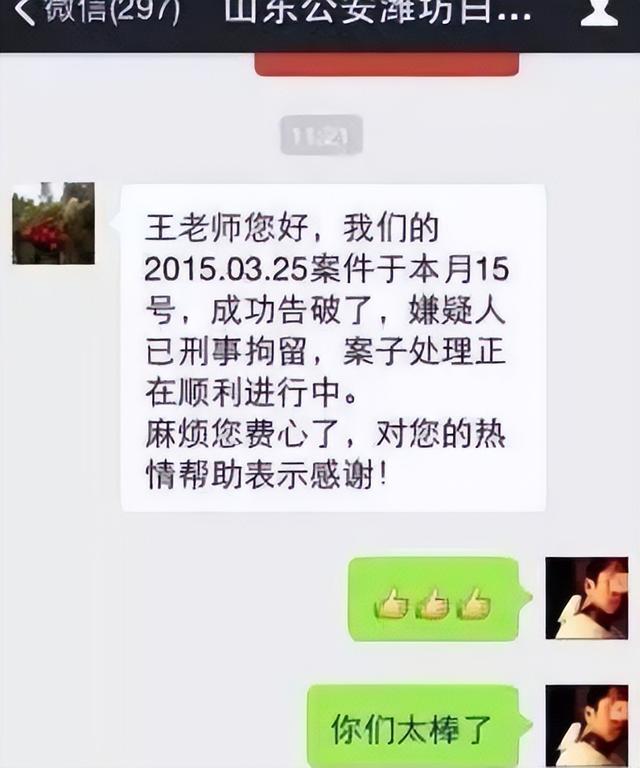Screen dimensions: 640x768
Task: Open the sender's avatar beside 王老师您好 message
Action: (x=53, y=223)
